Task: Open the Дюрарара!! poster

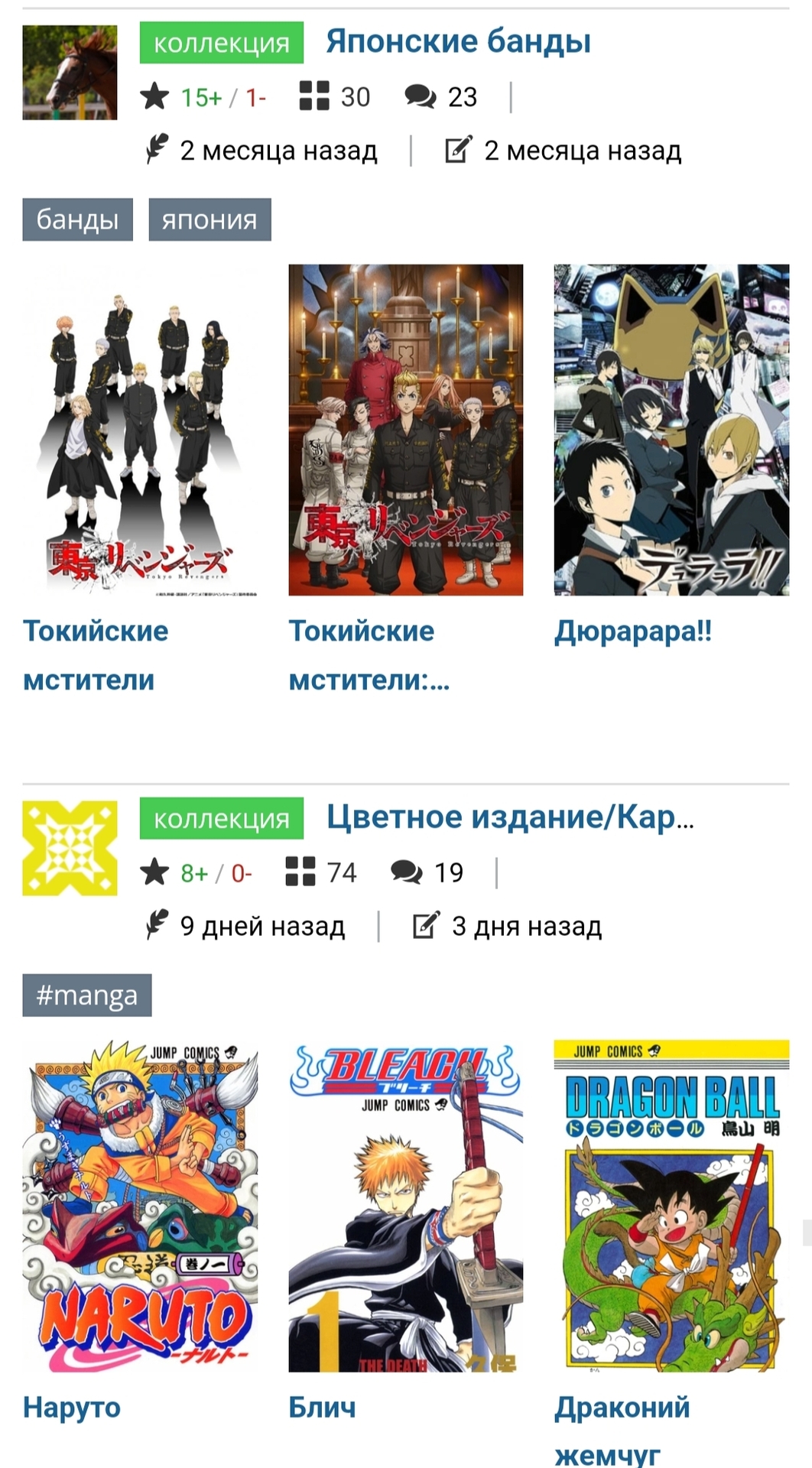Action: 671,430
